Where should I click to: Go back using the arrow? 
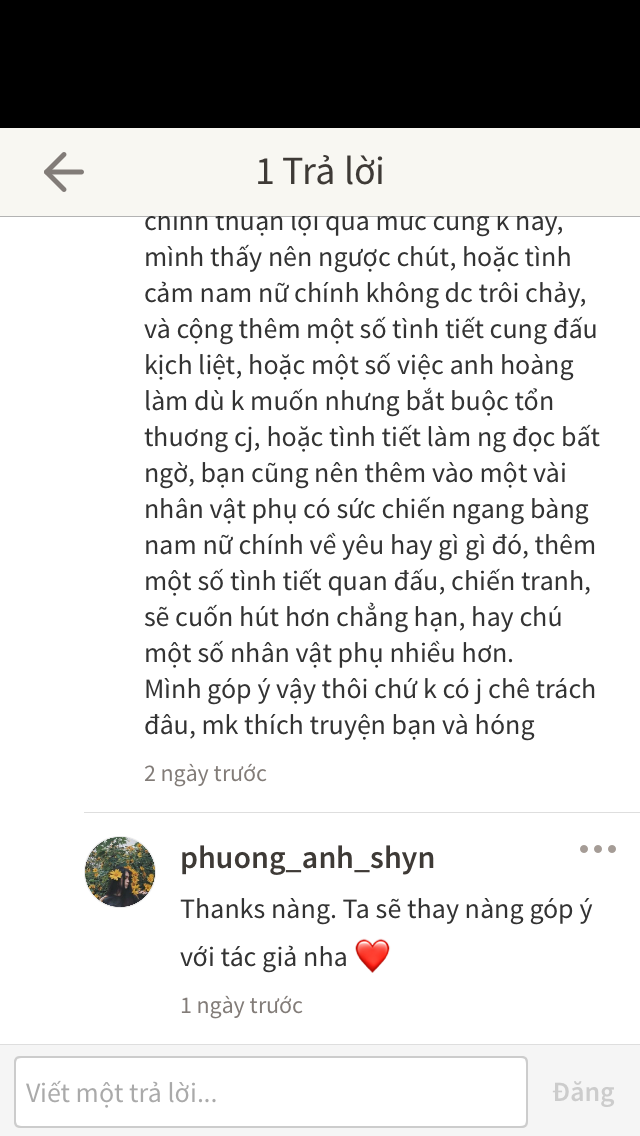click(x=64, y=172)
